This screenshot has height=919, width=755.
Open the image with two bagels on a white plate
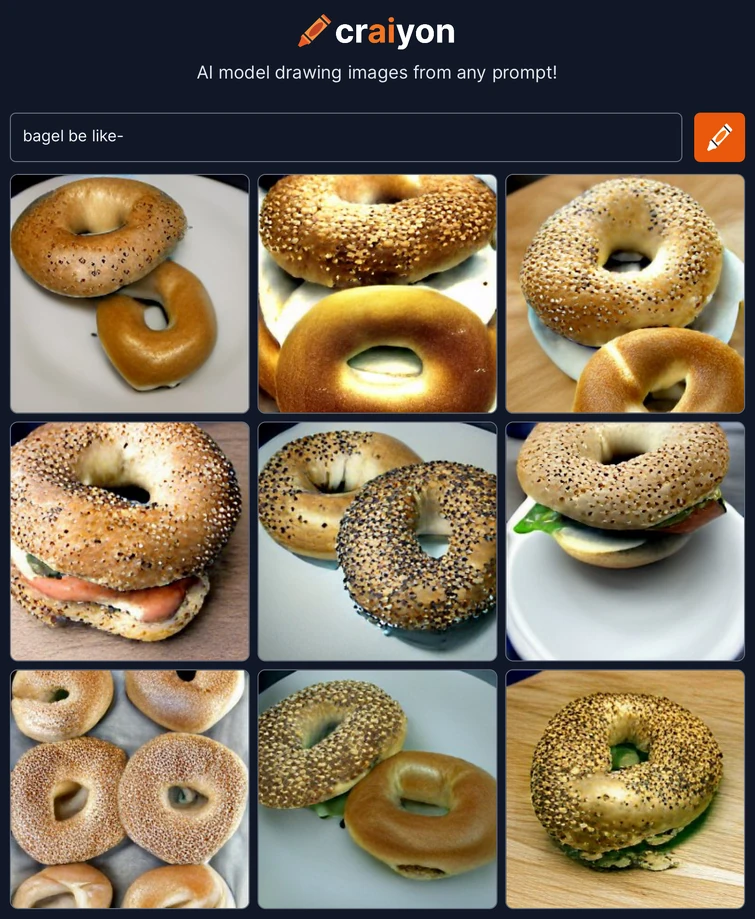pyautogui.click(x=129, y=293)
